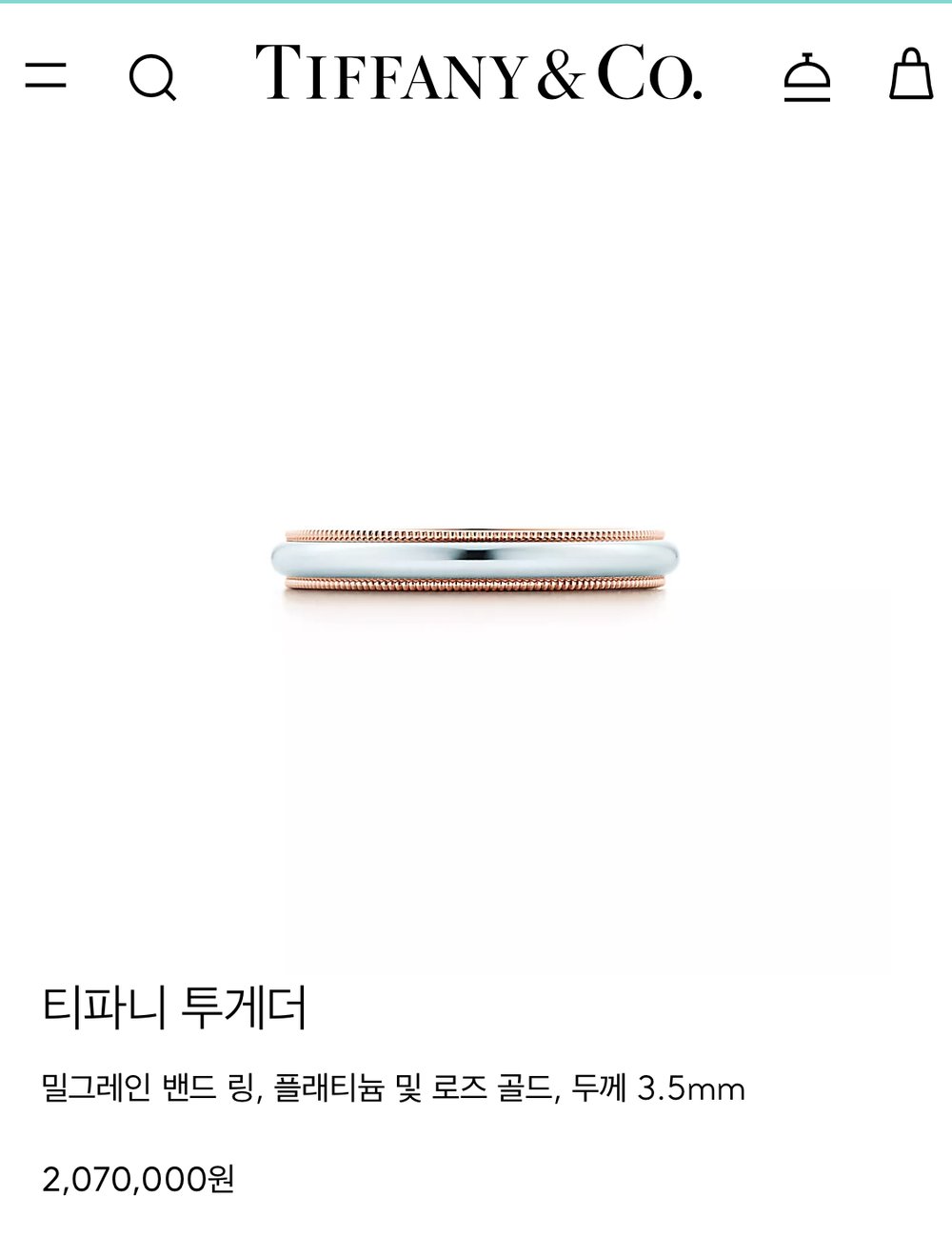Open the hamburger menu
The height and width of the screenshot is (1257, 952).
[46, 75]
